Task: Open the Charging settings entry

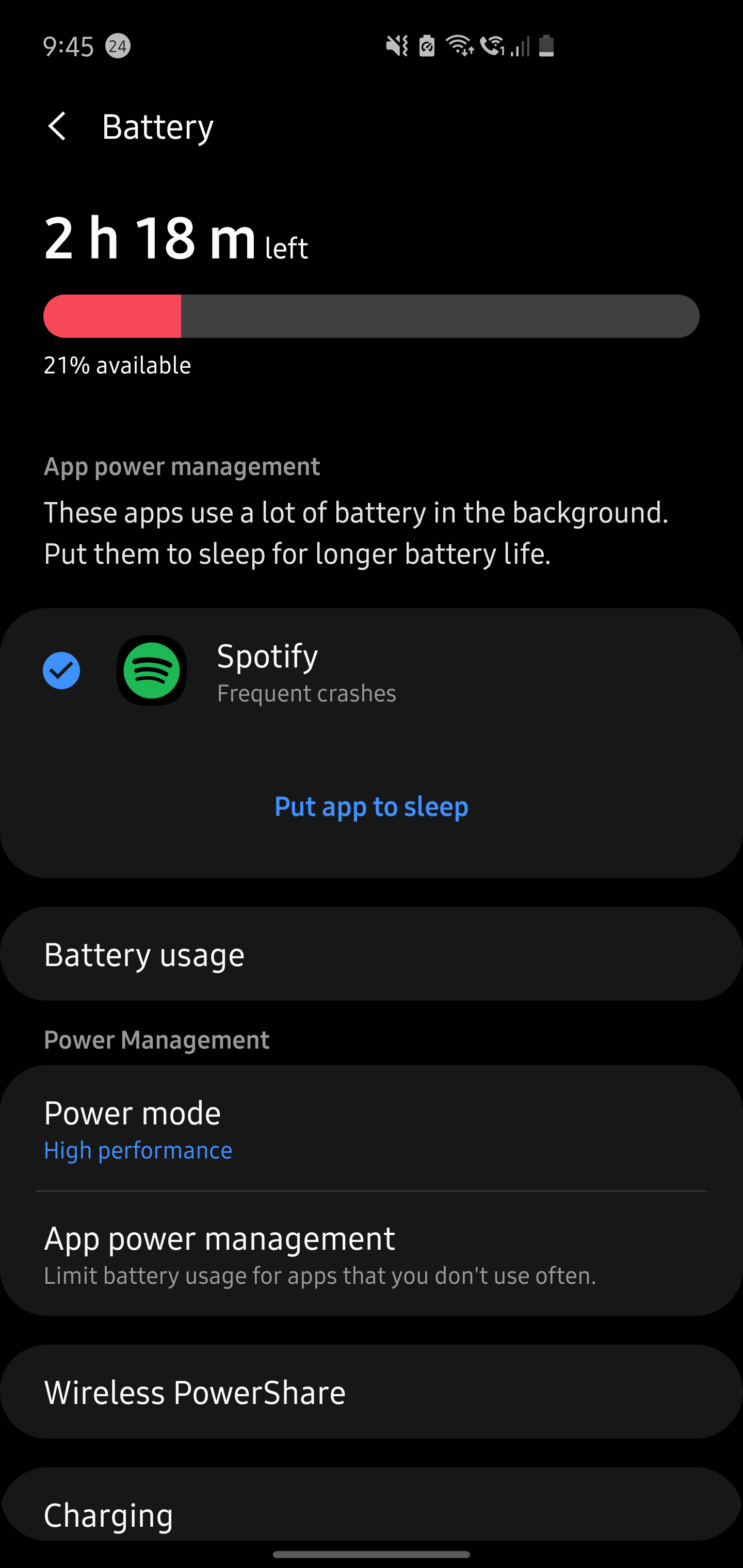Action: 372,1516
